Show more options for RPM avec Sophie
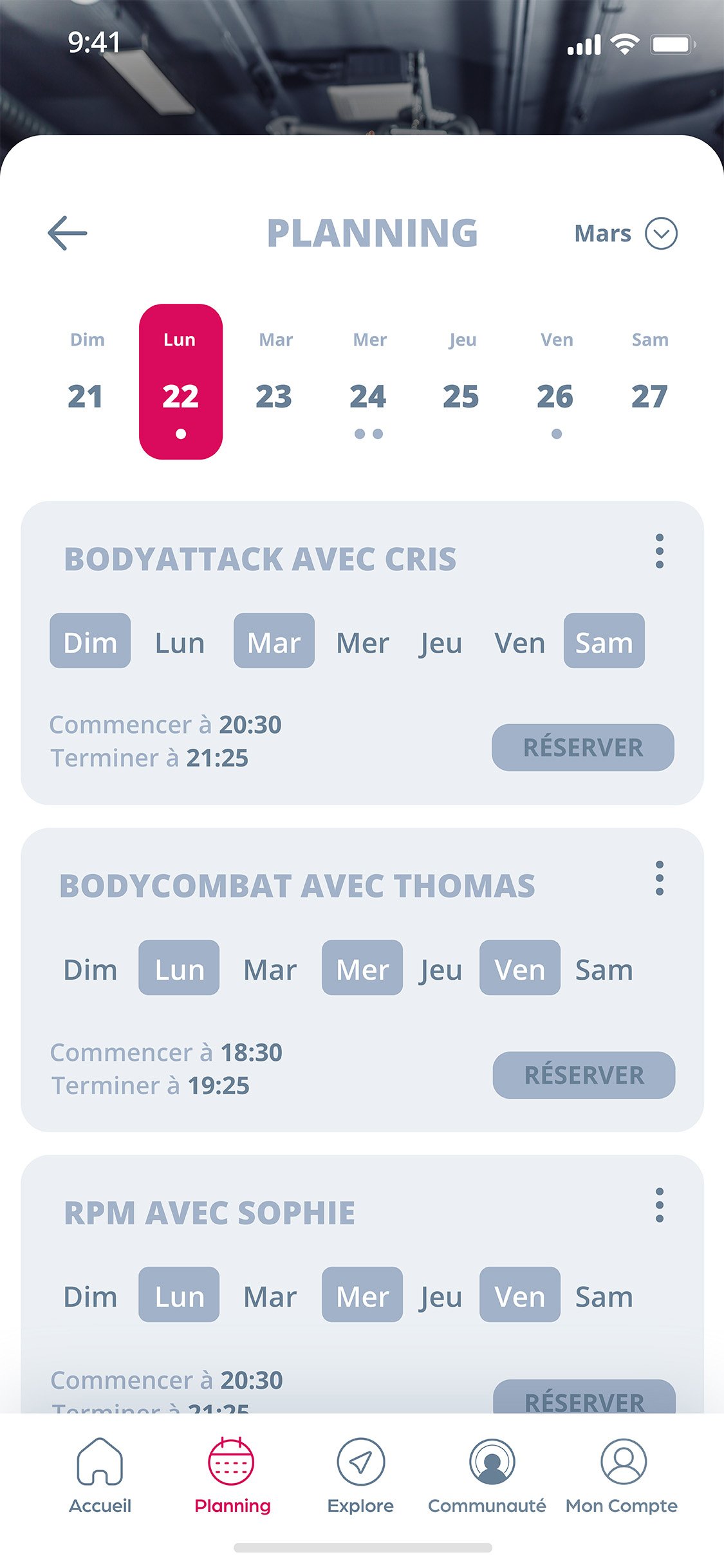This screenshot has width=724, height=1568. click(659, 1206)
